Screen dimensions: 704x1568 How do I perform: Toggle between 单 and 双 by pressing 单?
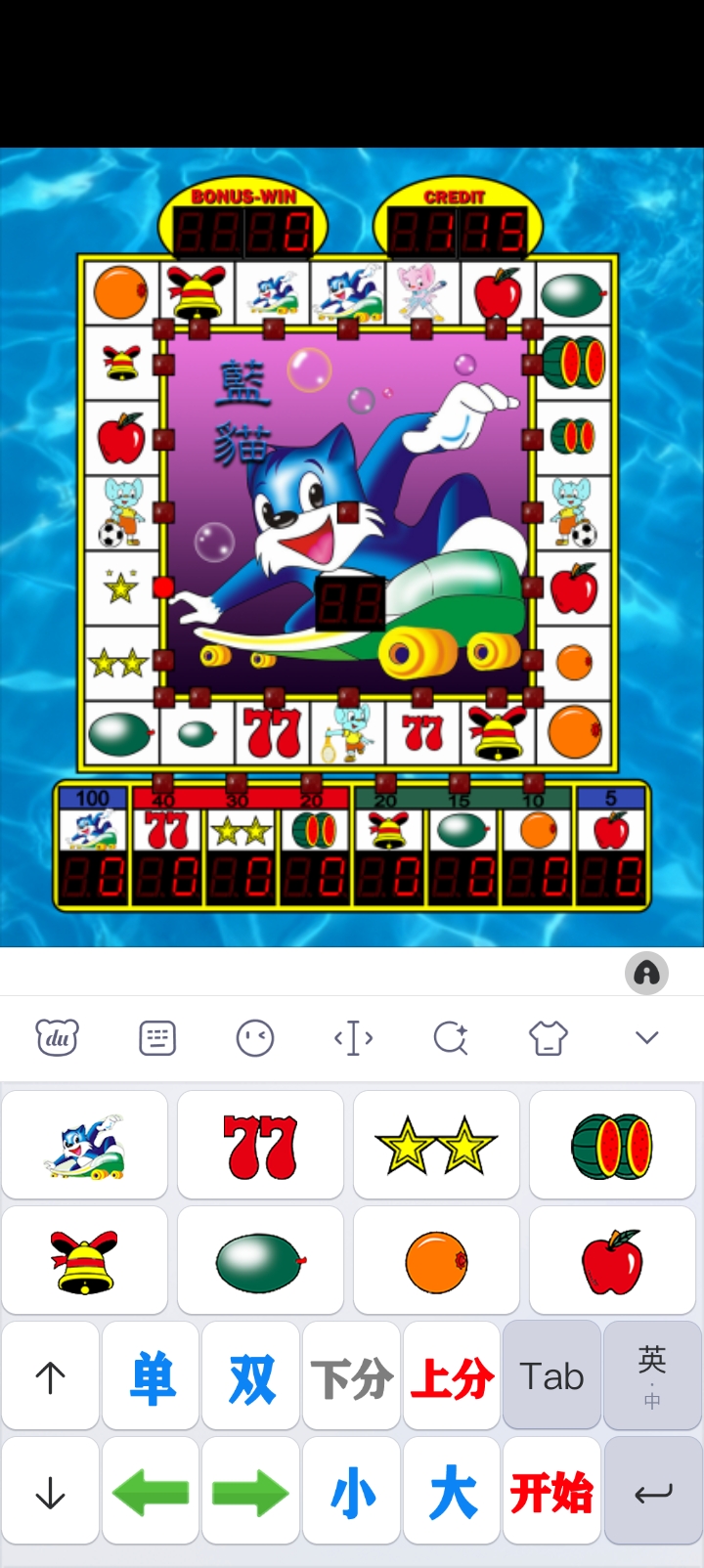(151, 1374)
